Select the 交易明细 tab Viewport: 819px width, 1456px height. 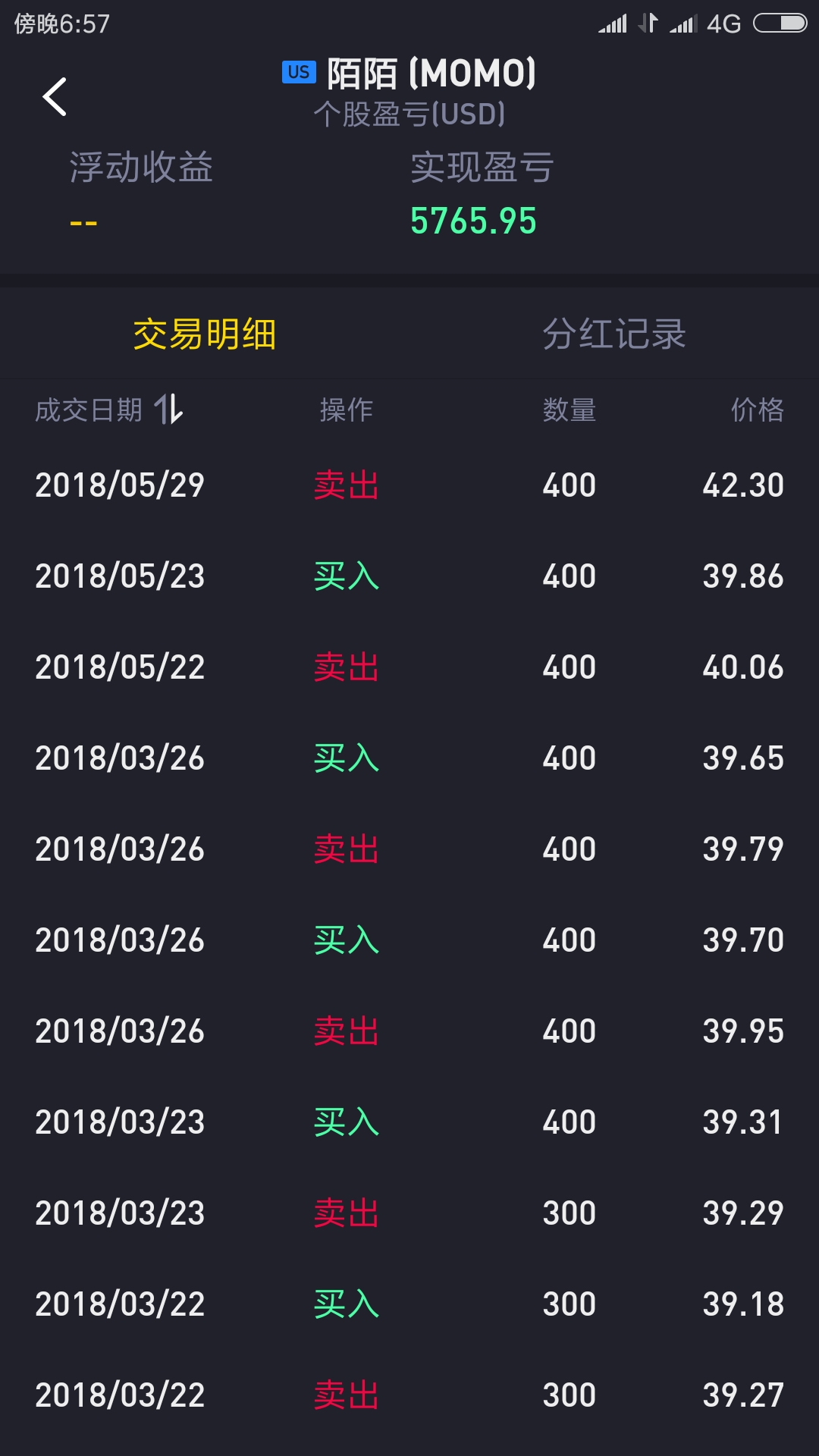pos(205,334)
